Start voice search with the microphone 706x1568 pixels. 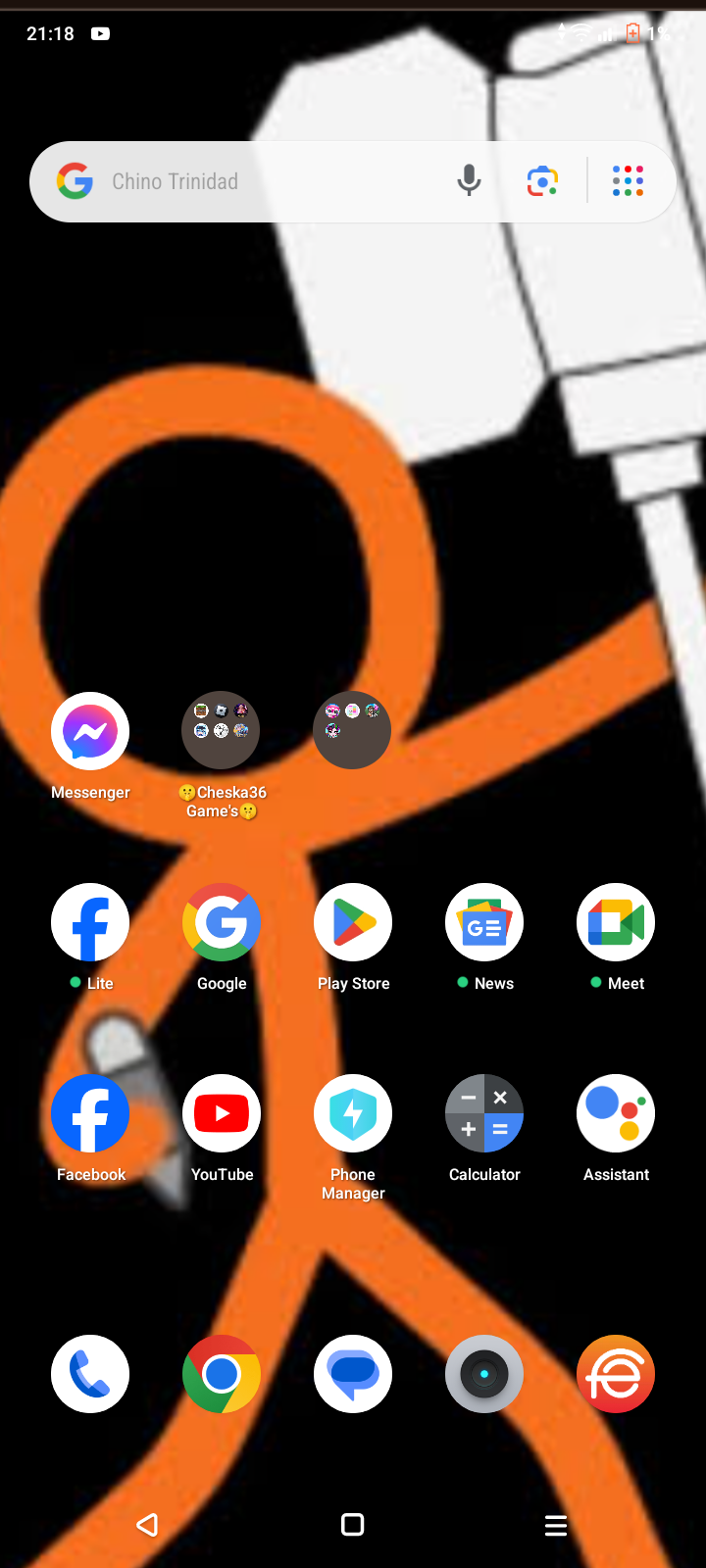(469, 181)
